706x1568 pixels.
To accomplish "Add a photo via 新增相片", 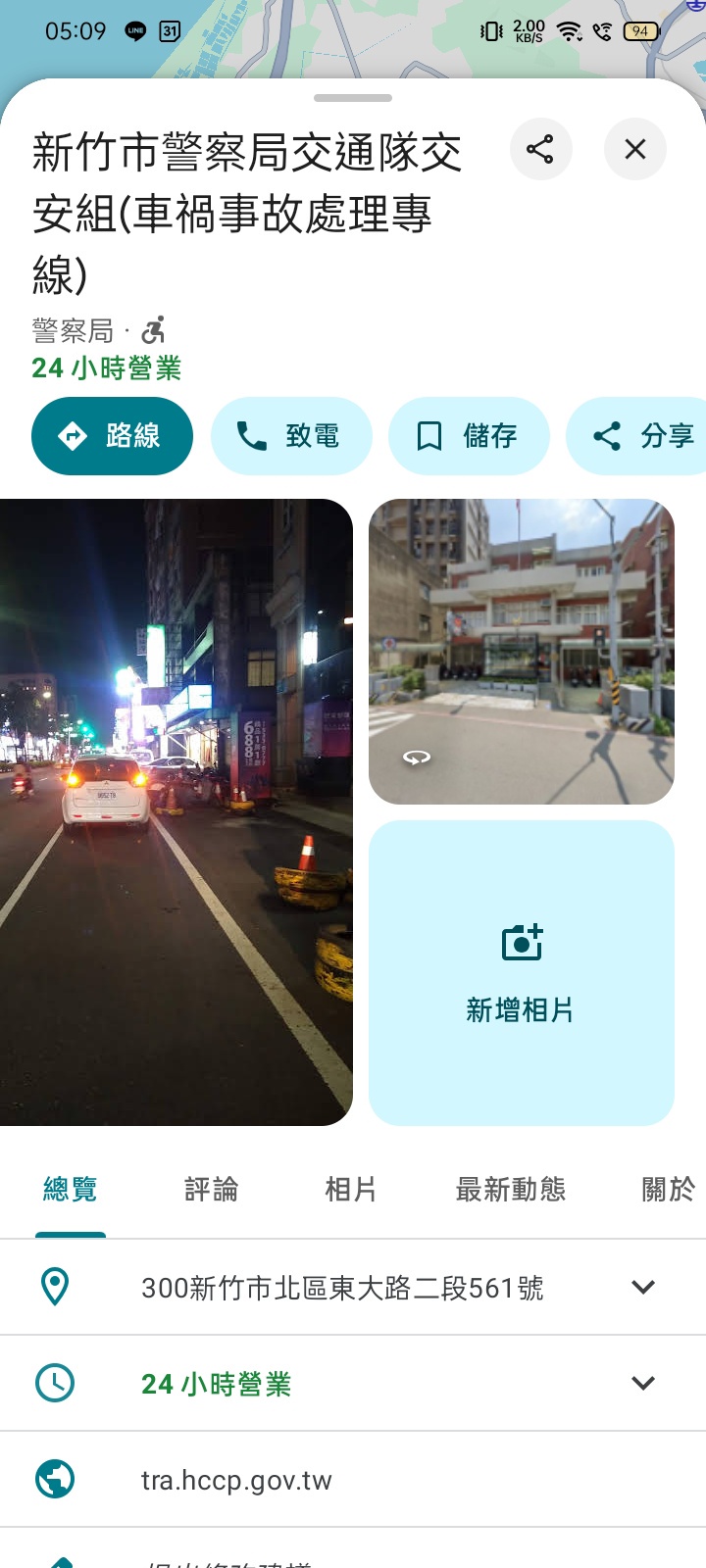I will tap(521, 972).
